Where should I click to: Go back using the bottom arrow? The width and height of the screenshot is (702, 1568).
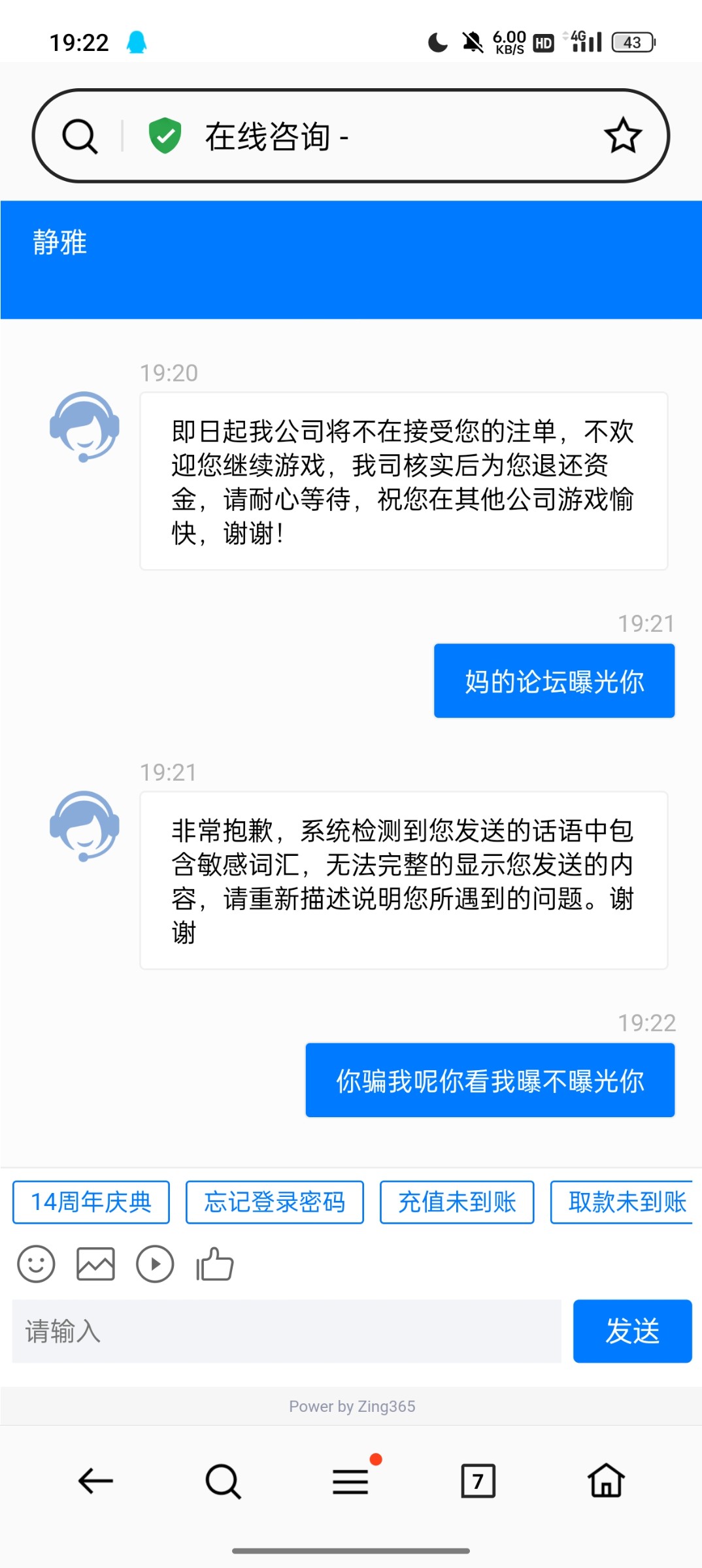click(x=95, y=1481)
